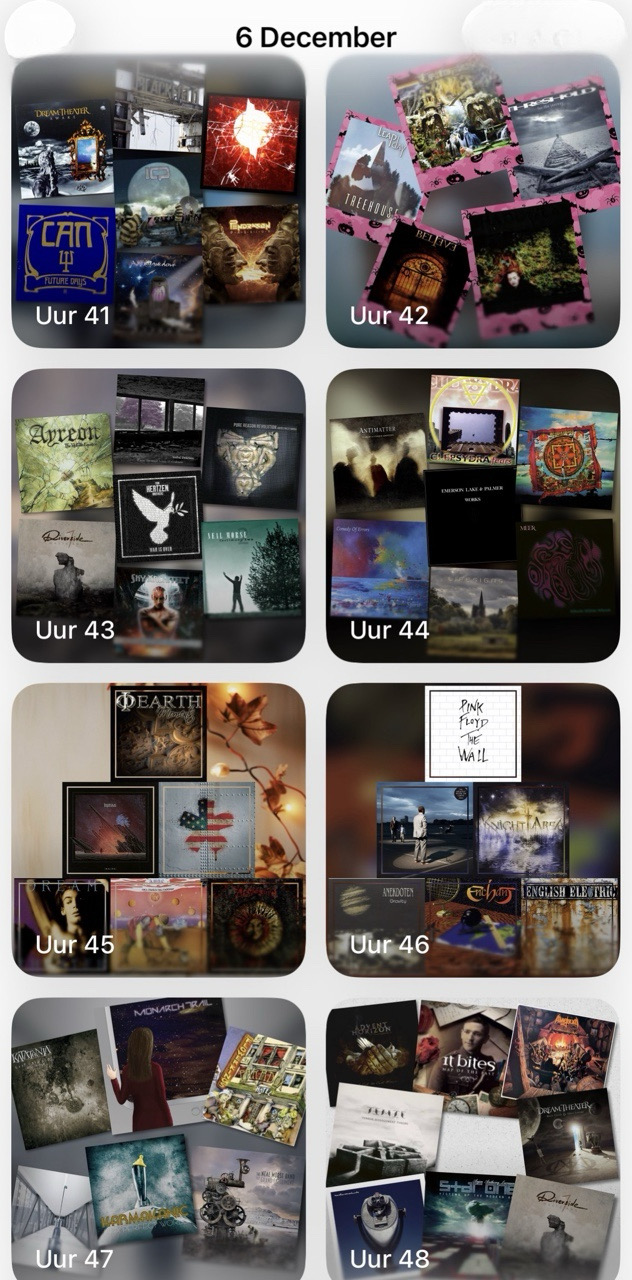The image size is (632, 1280).
Task: Open the Uur 42 collage tile
Action: click(473, 200)
